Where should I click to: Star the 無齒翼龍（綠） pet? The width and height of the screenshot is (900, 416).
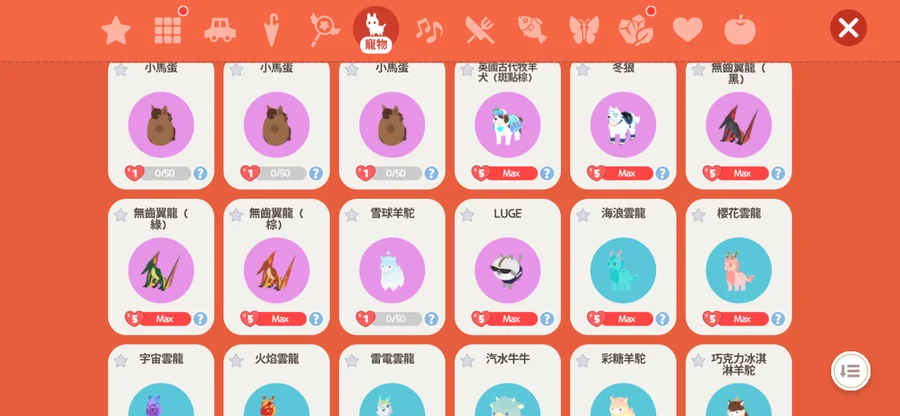coord(121,215)
